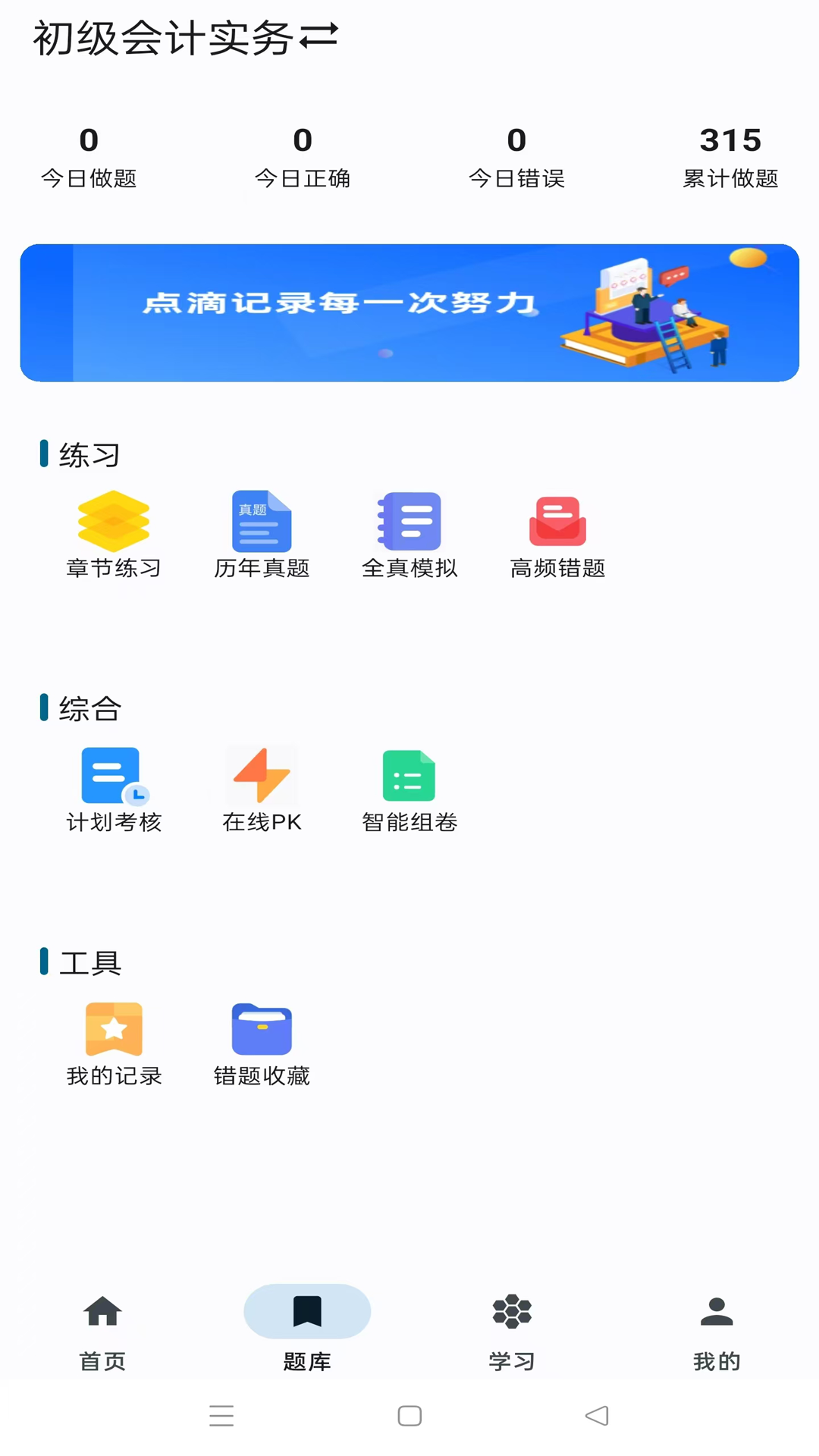819x1456 pixels.
Task: Tap the 315 累计做题 total count
Action: tap(729, 155)
